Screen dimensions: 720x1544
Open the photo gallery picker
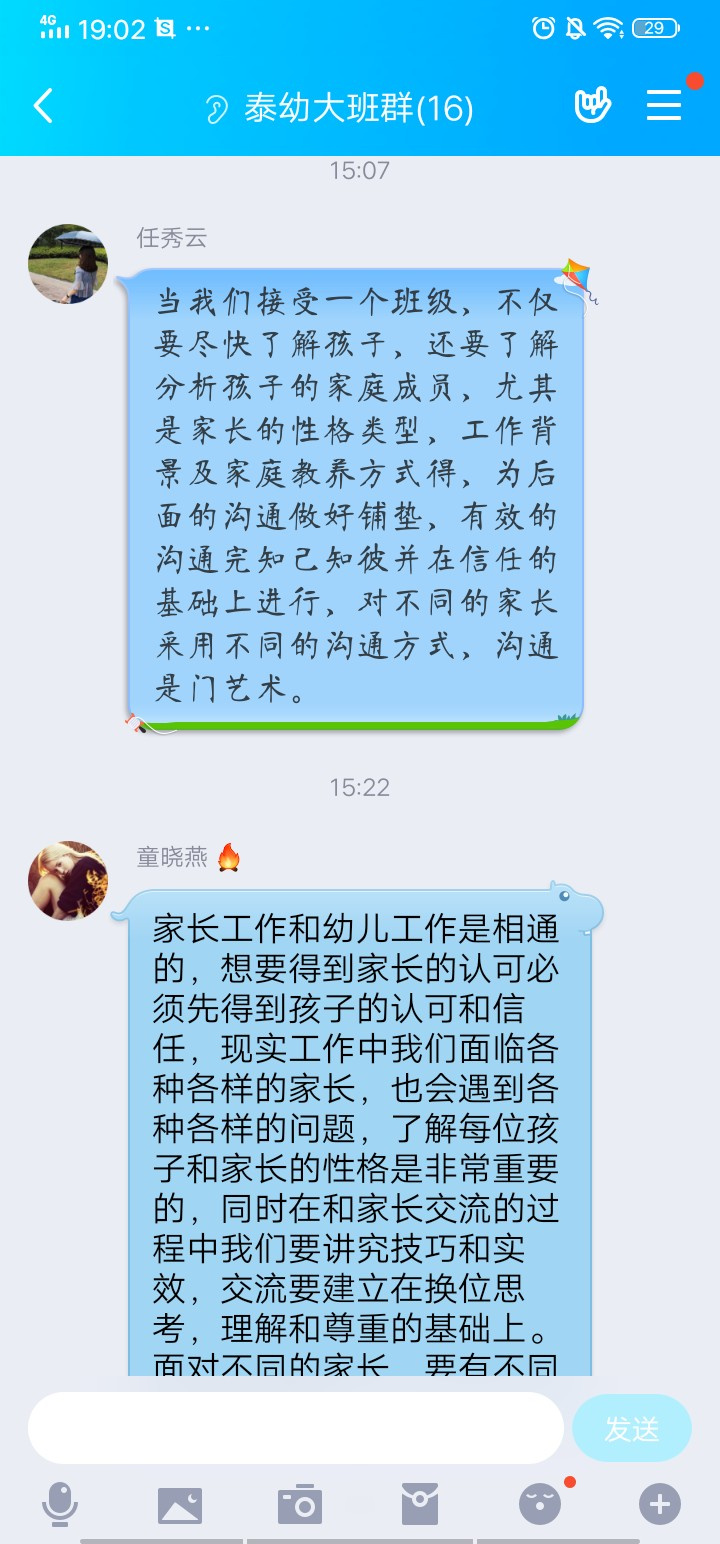click(x=180, y=1504)
